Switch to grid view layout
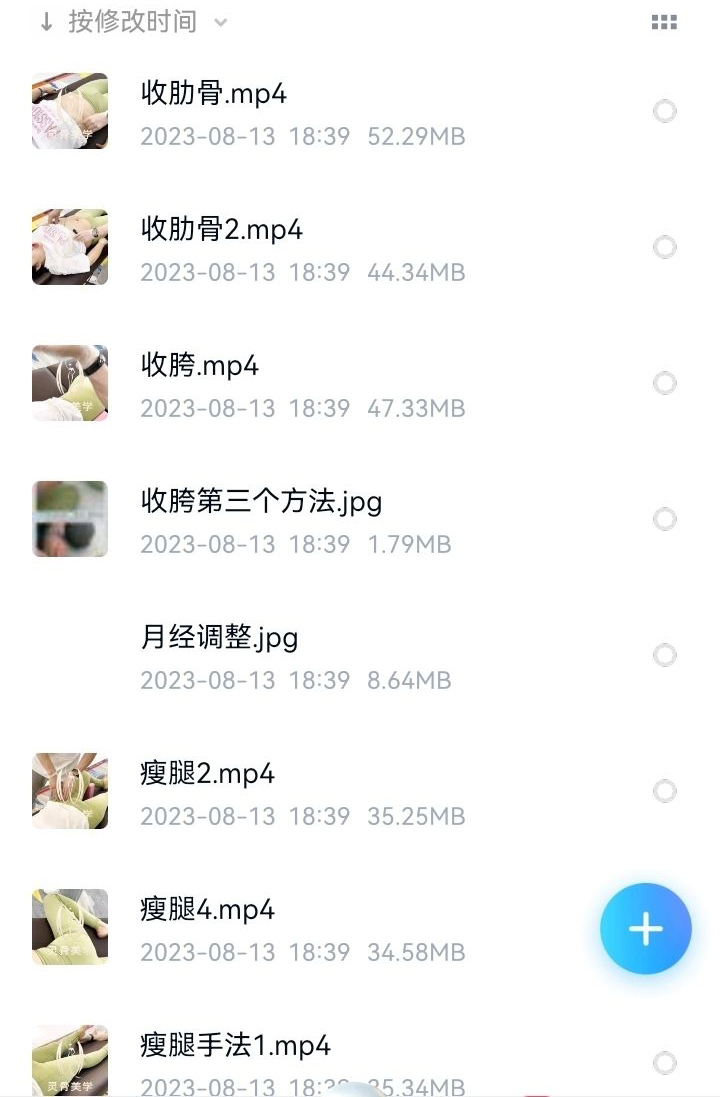Image resolution: width=720 pixels, height=1097 pixels. click(x=664, y=22)
